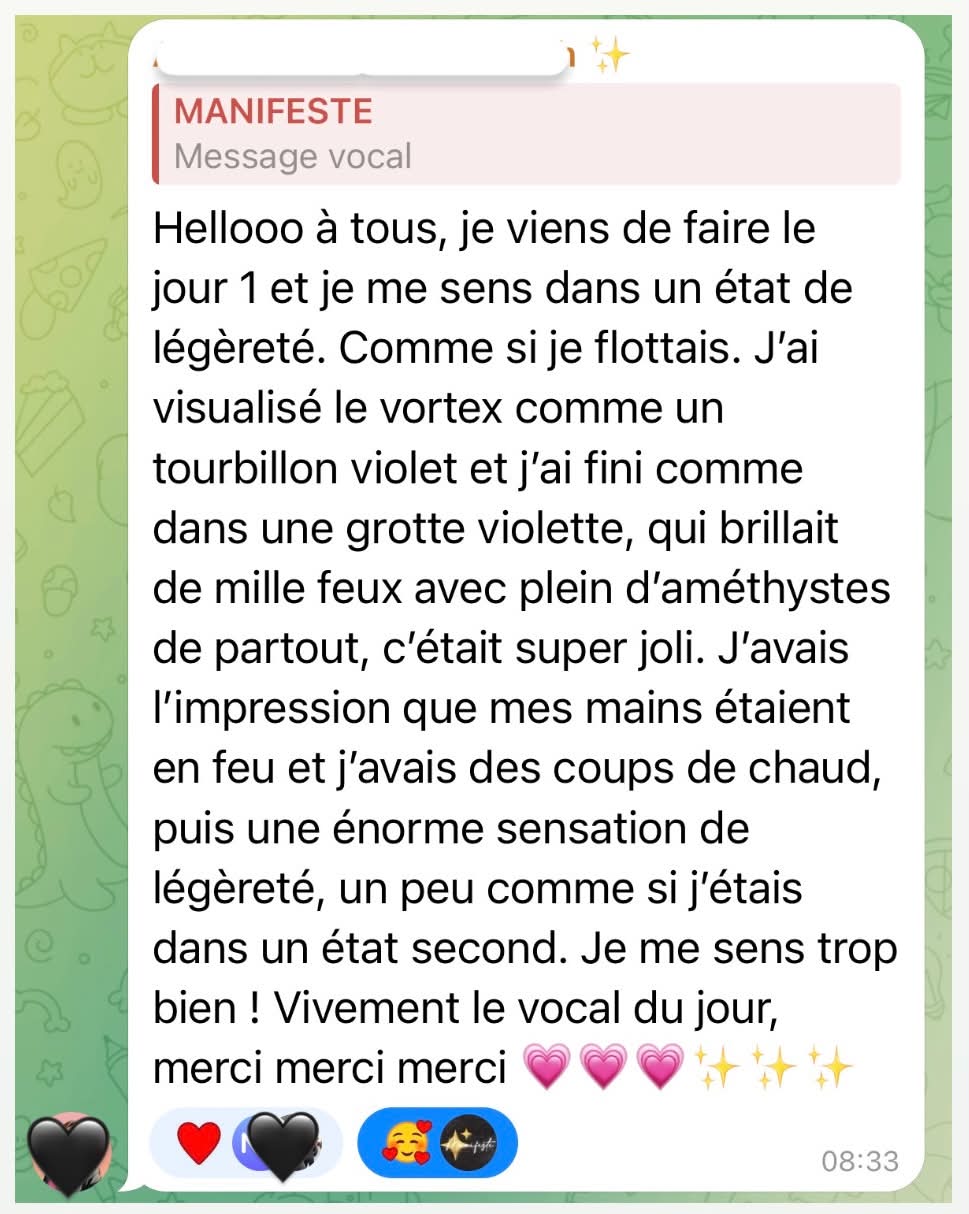Open the quoted MANIFESTE voice message reply

click(x=526, y=134)
